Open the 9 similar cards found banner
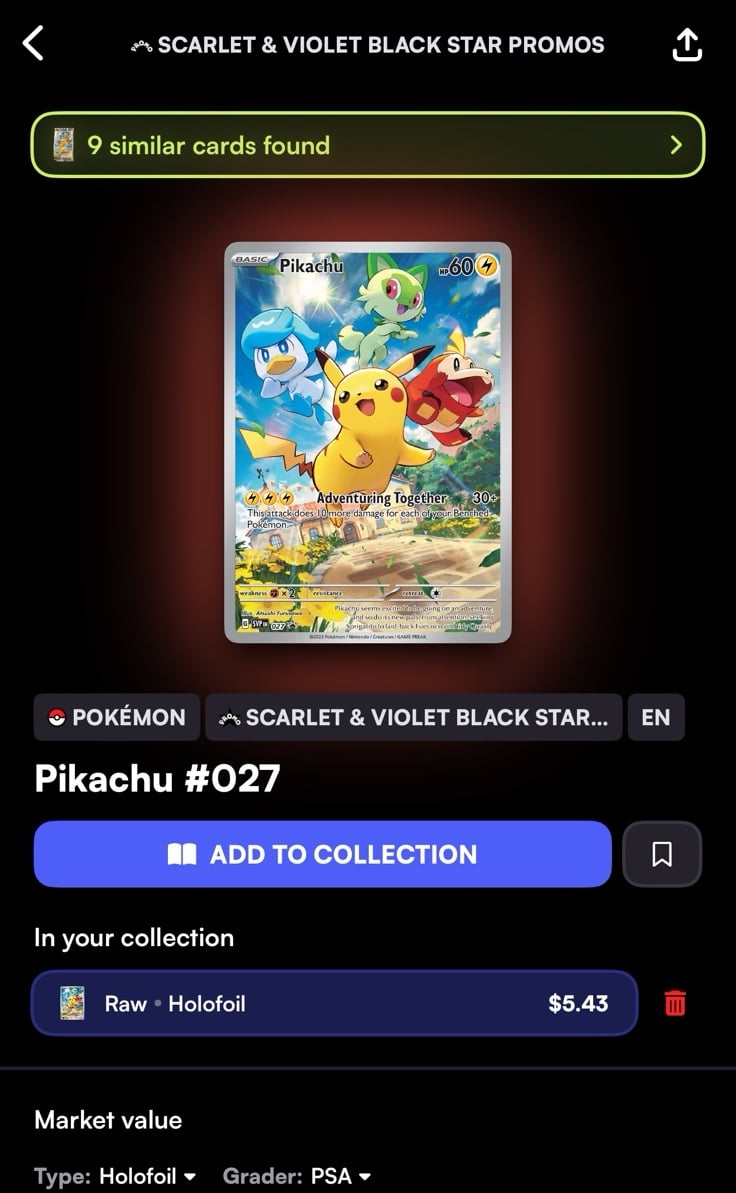 click(x=368, y=145)
